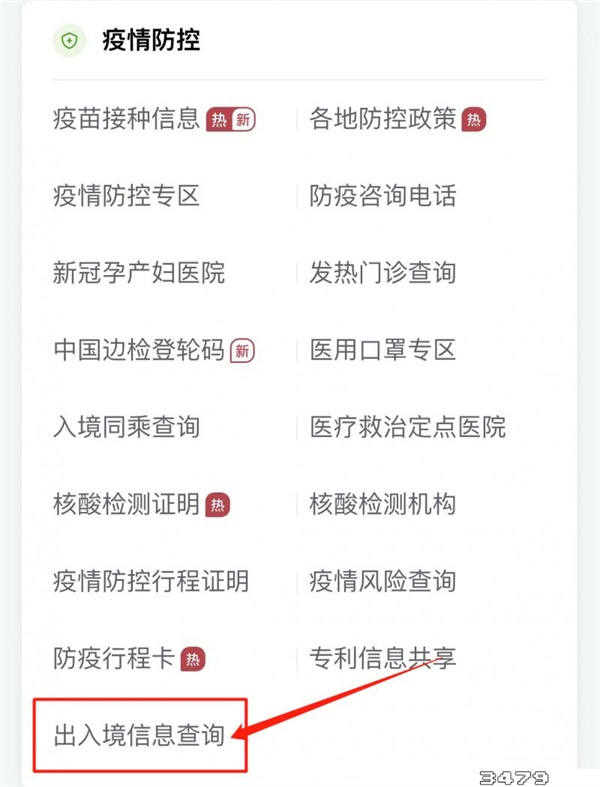Open 各地防控政策
Screen dimensions: 600x787
coord(383,119)
